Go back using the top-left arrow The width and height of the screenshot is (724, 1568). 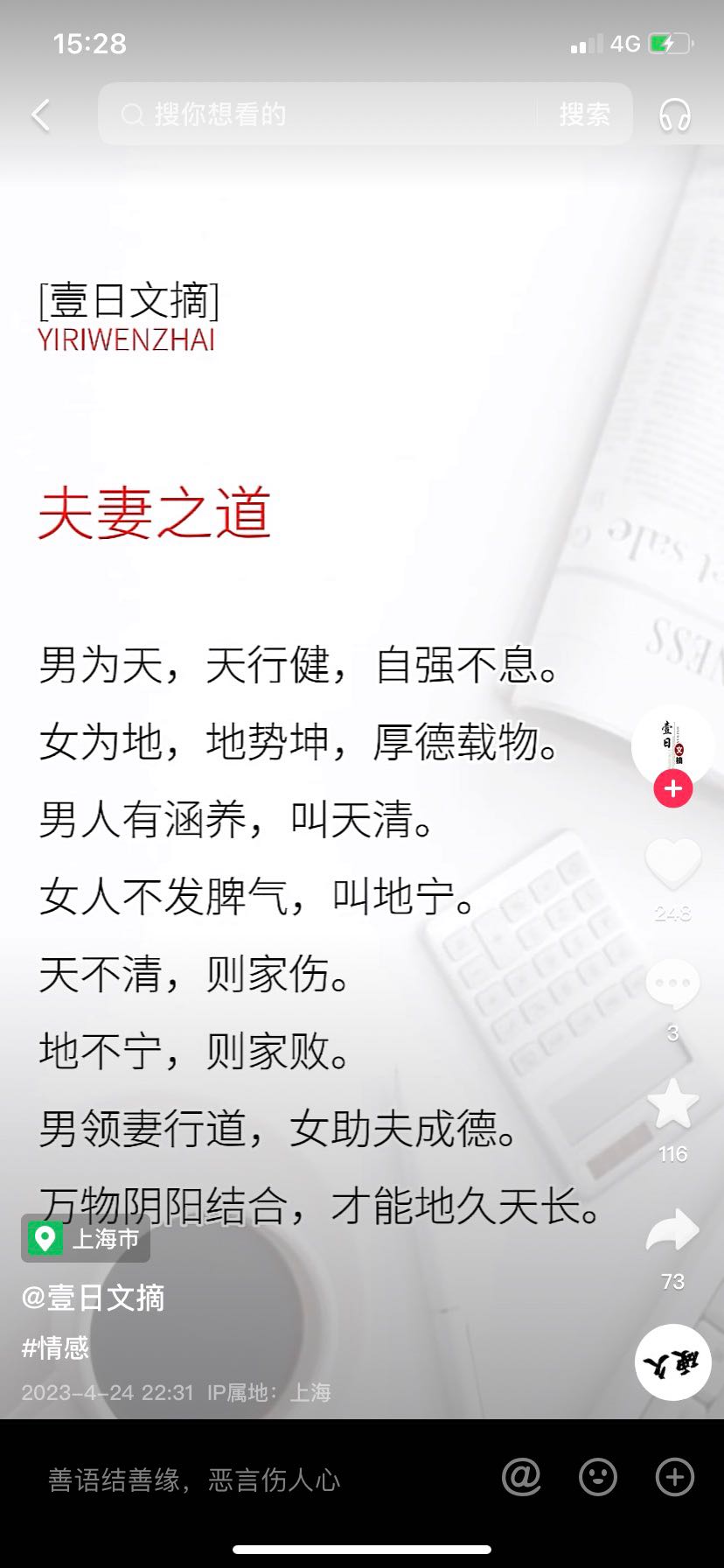pyautogui.click(x=40, y=115)
